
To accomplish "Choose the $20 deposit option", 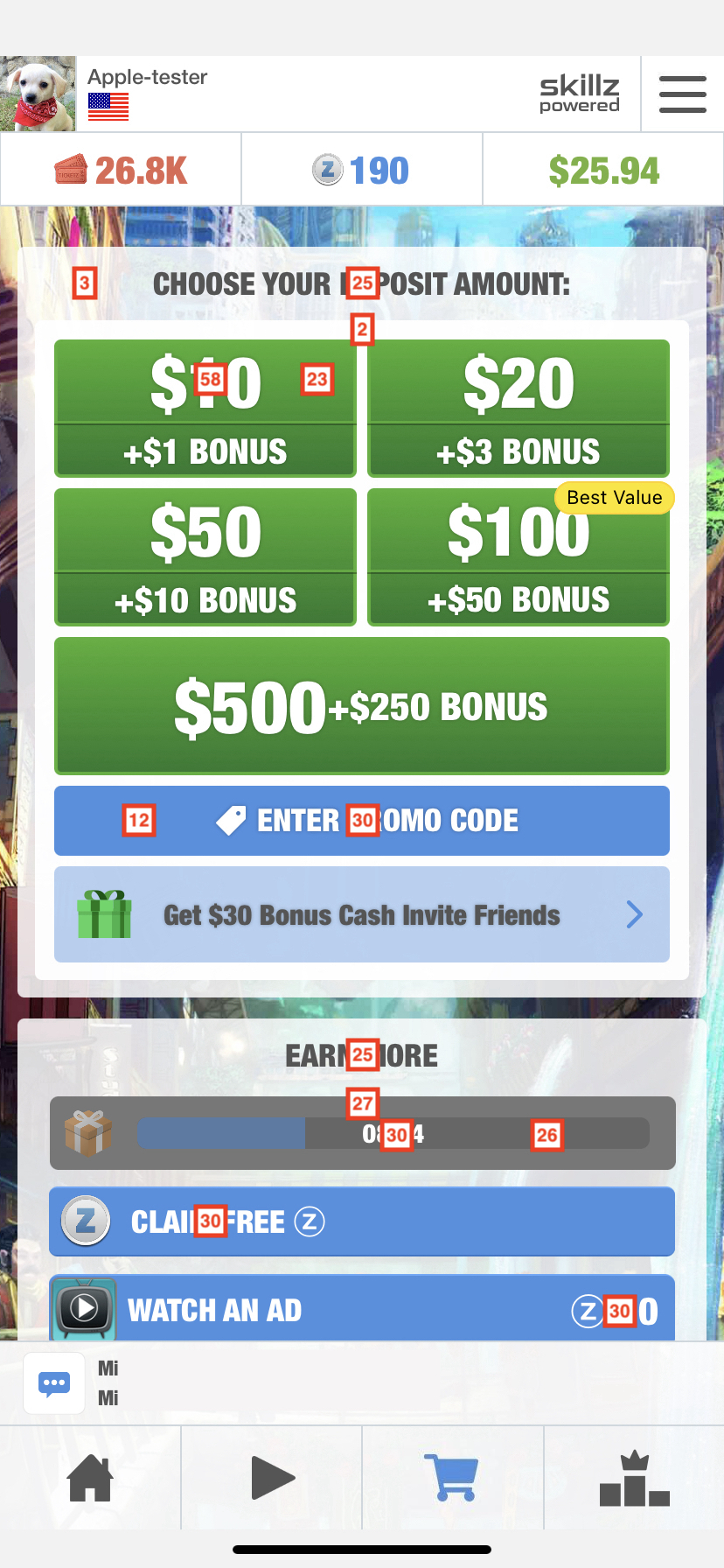I will [x=519, y=408].
